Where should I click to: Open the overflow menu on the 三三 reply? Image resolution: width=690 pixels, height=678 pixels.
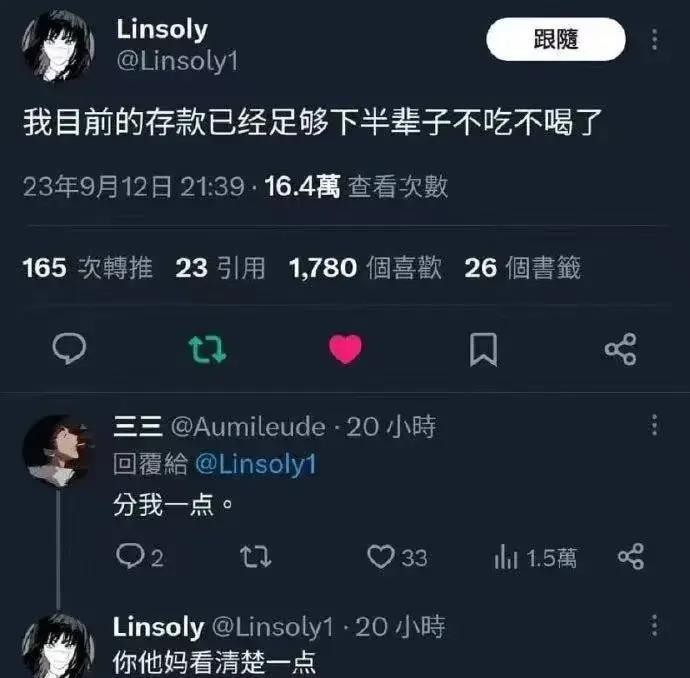click(x=655, y=427)
